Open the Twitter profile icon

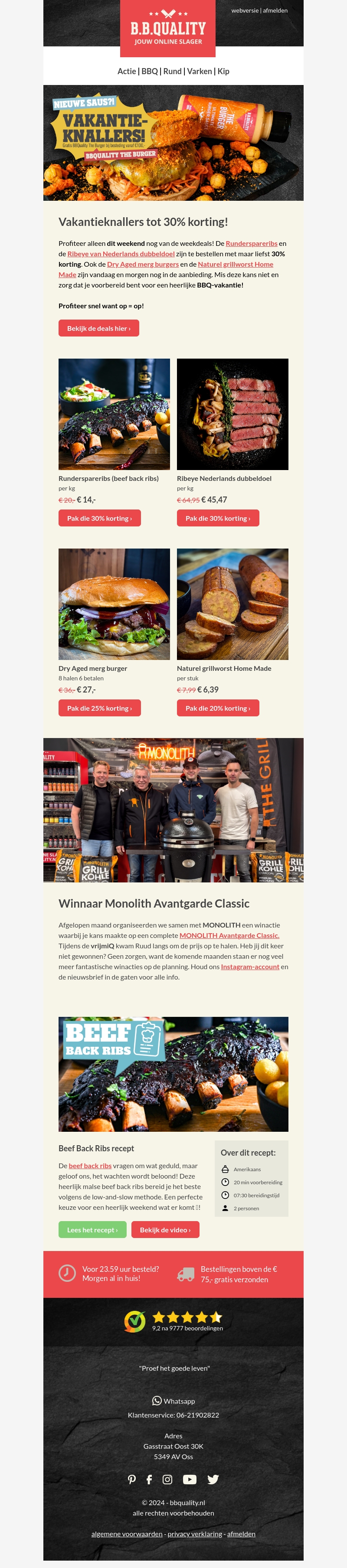213,1479
